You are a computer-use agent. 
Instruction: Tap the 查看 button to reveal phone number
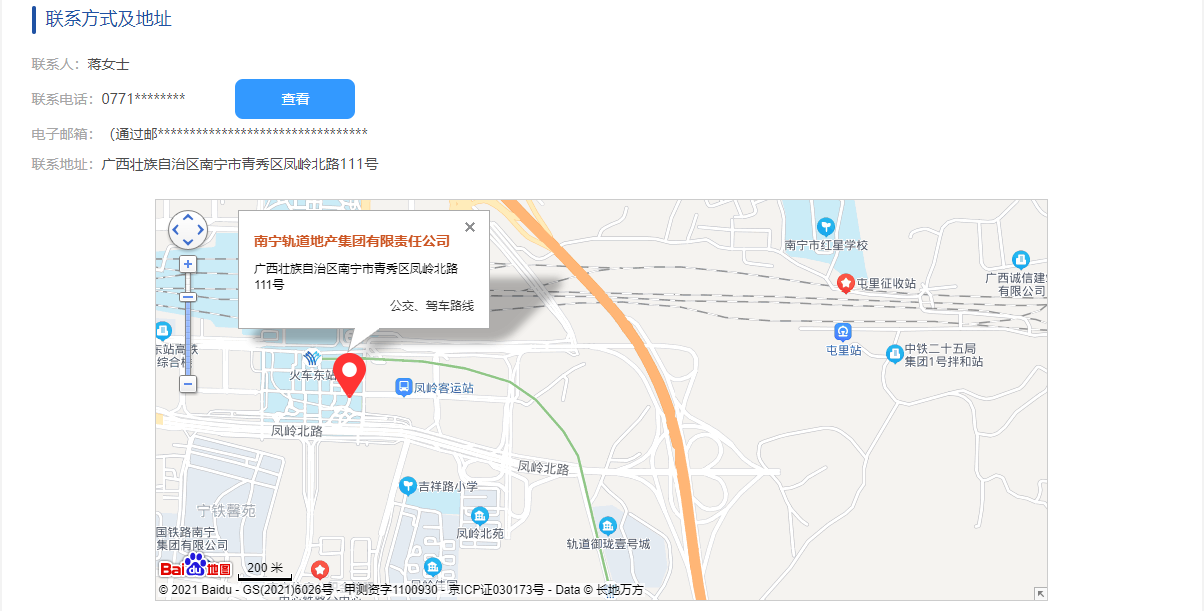295,99
